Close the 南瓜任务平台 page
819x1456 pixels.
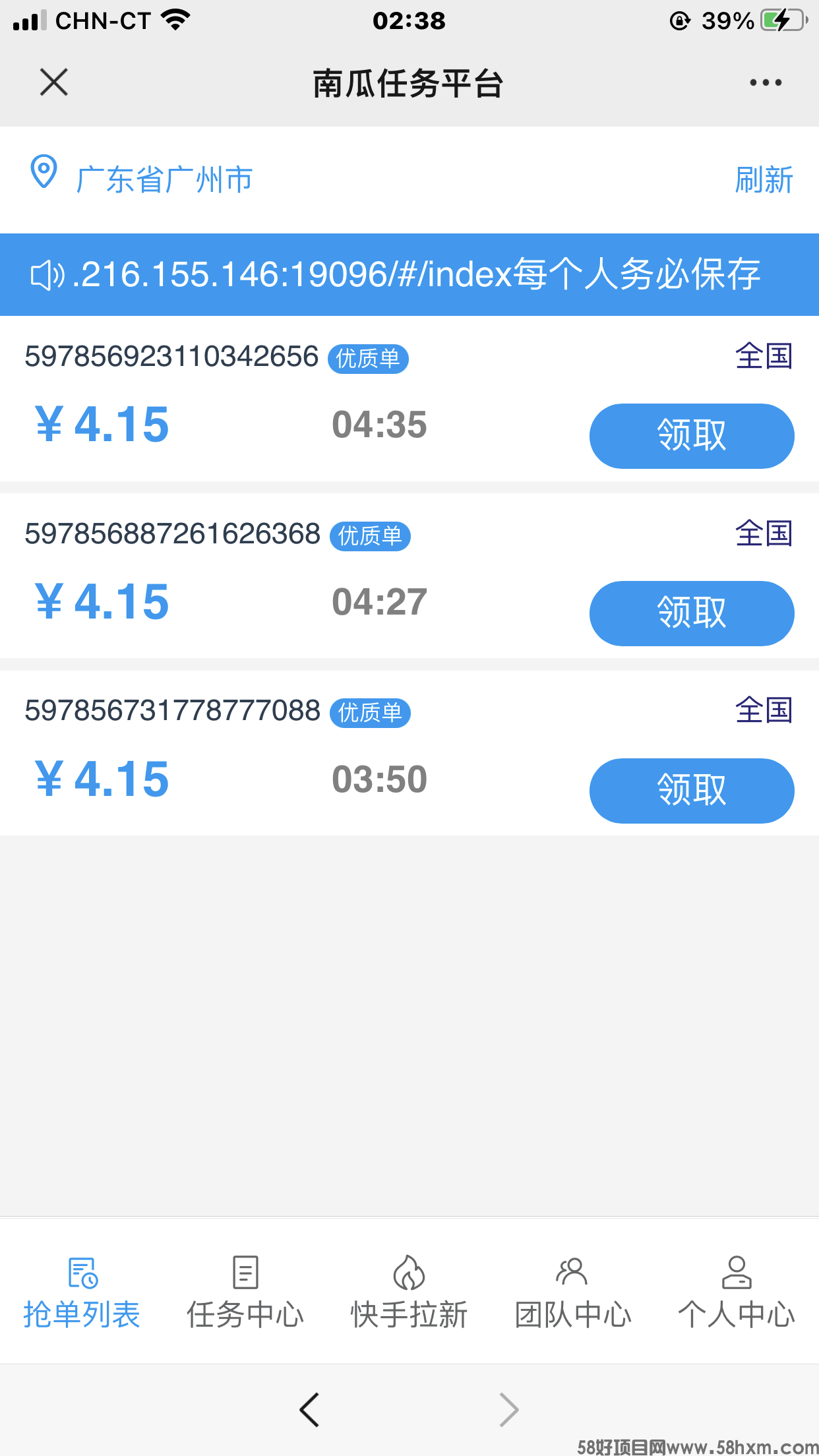[x=53, y=82]
